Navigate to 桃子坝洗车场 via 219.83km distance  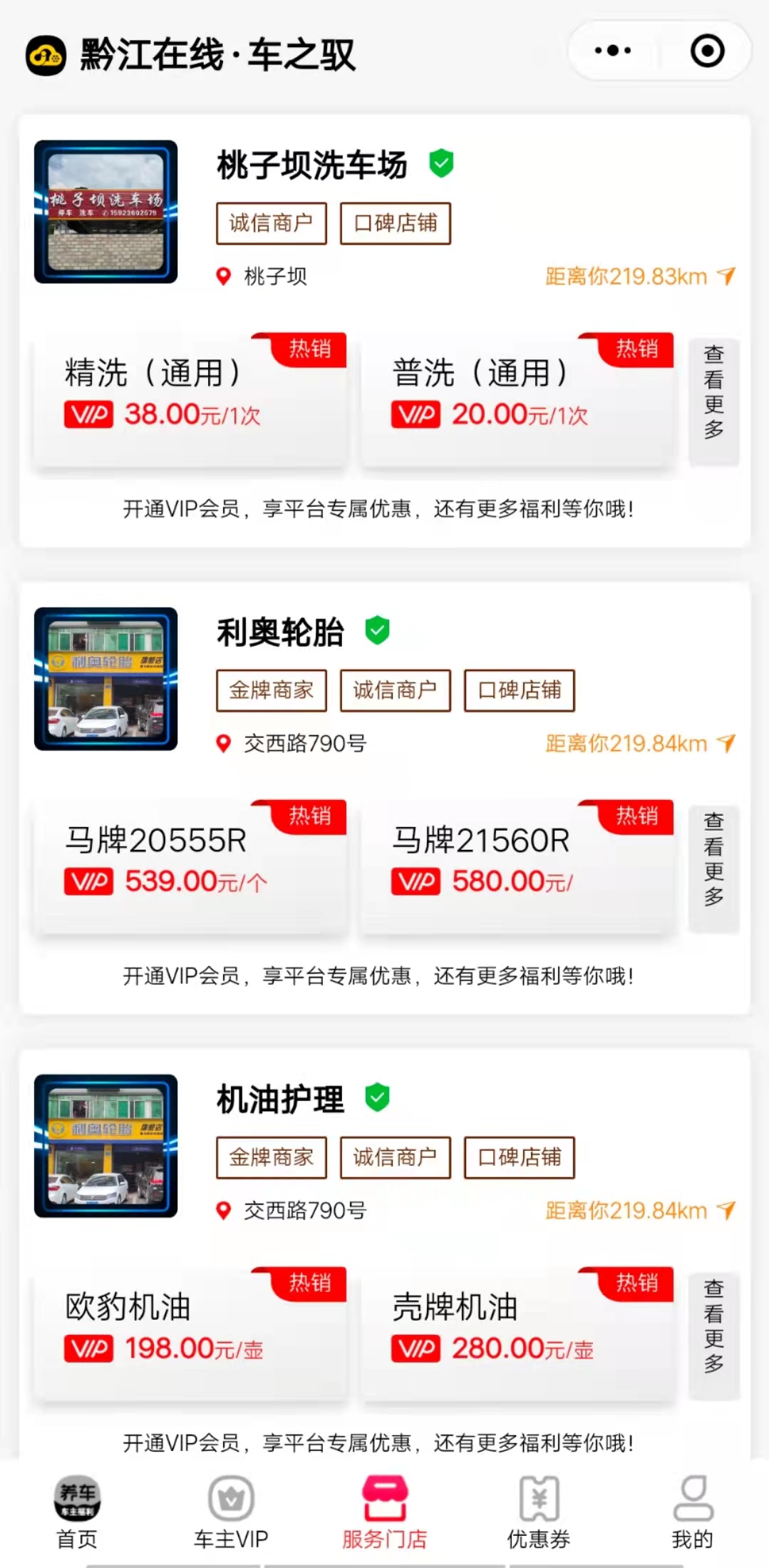pos(639,277)
